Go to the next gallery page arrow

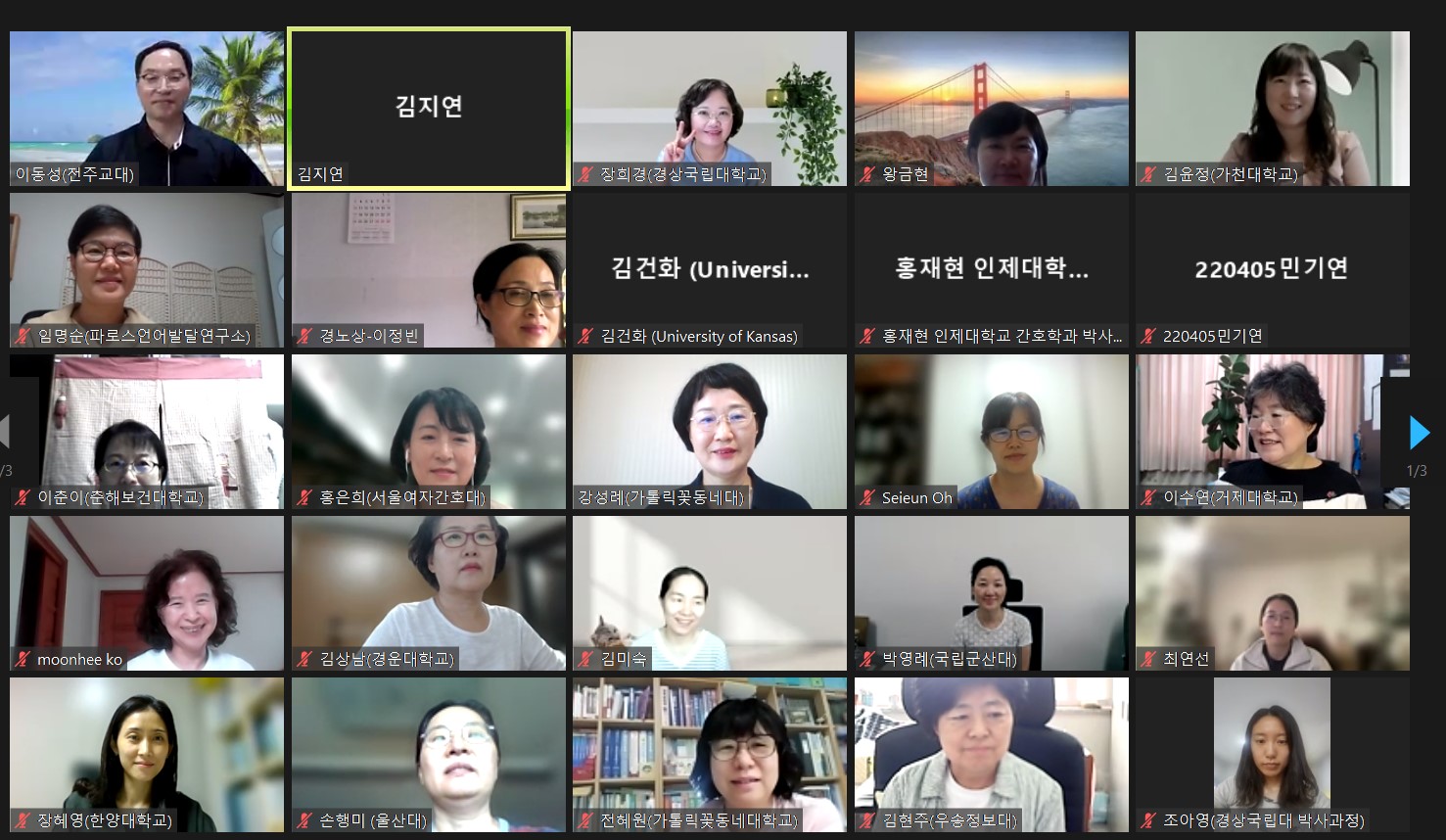(x=1419, y=432)
